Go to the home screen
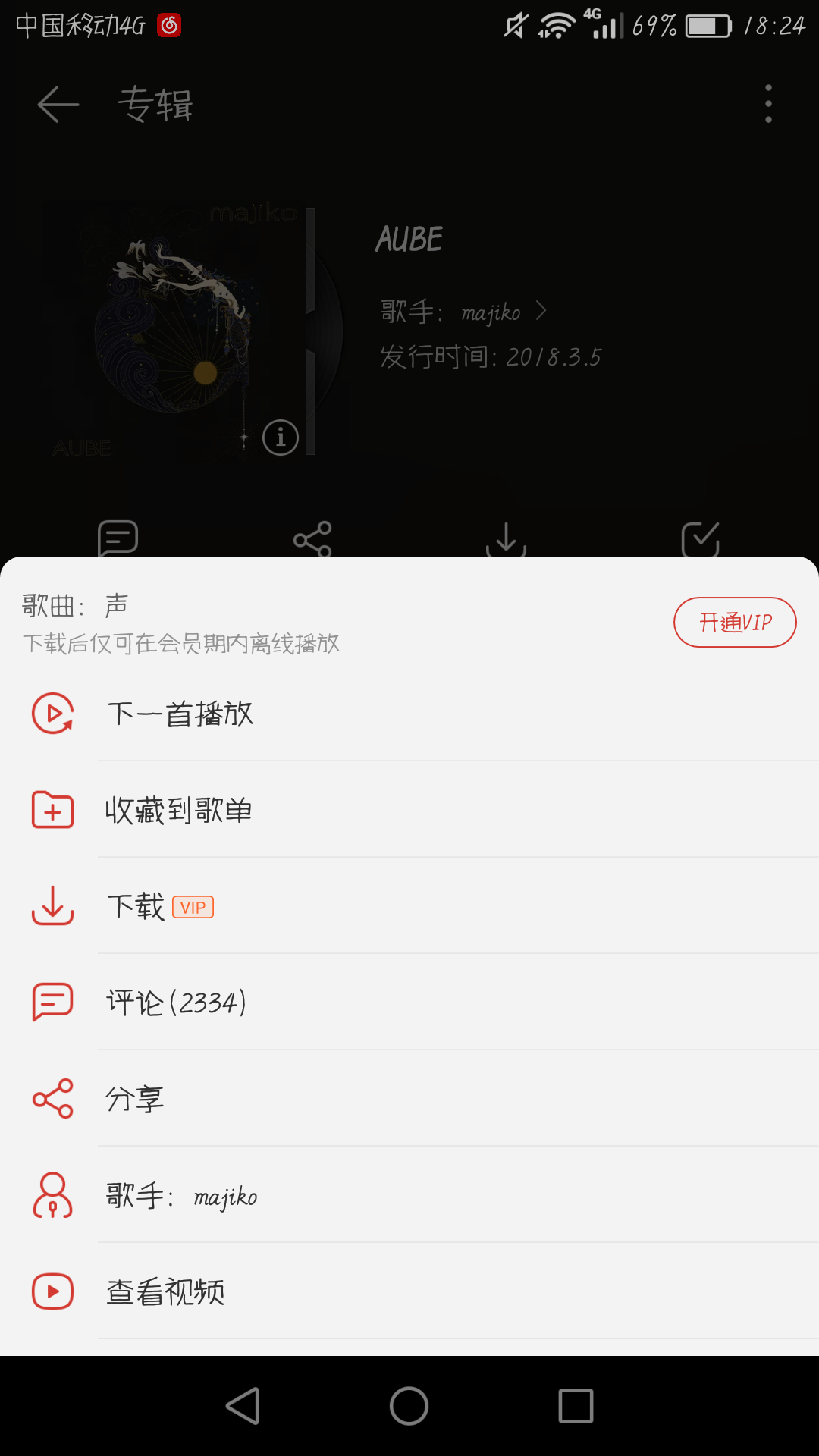819x1456 pixels. tap(409, 1407)
